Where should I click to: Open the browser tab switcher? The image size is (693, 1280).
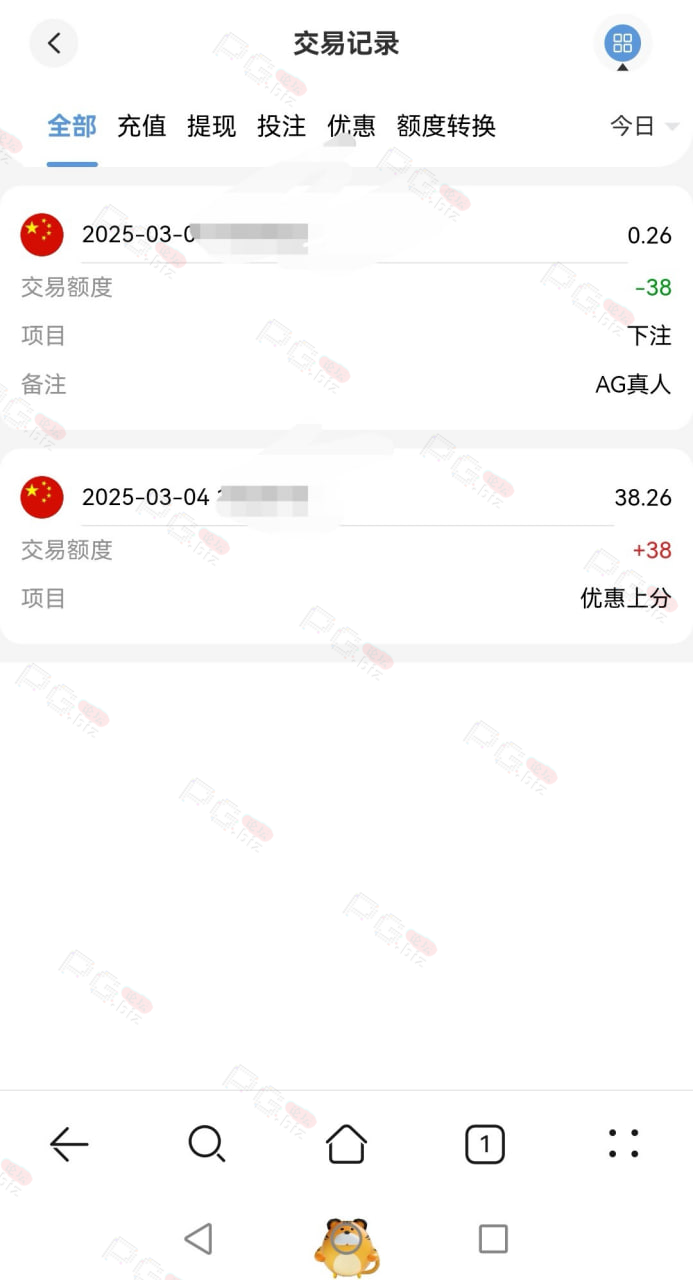485,1144
